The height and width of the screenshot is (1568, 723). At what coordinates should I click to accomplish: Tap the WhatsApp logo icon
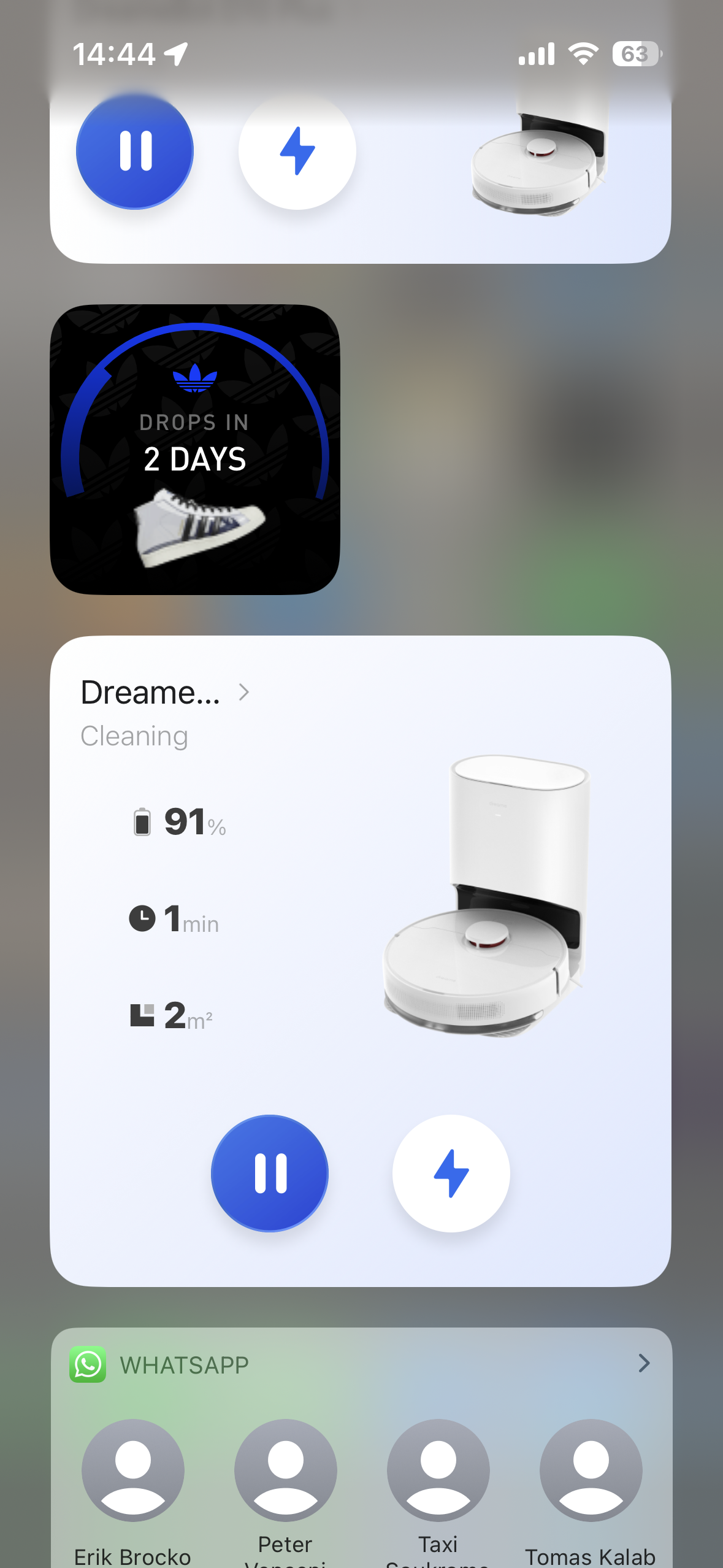click(88, 1364)
